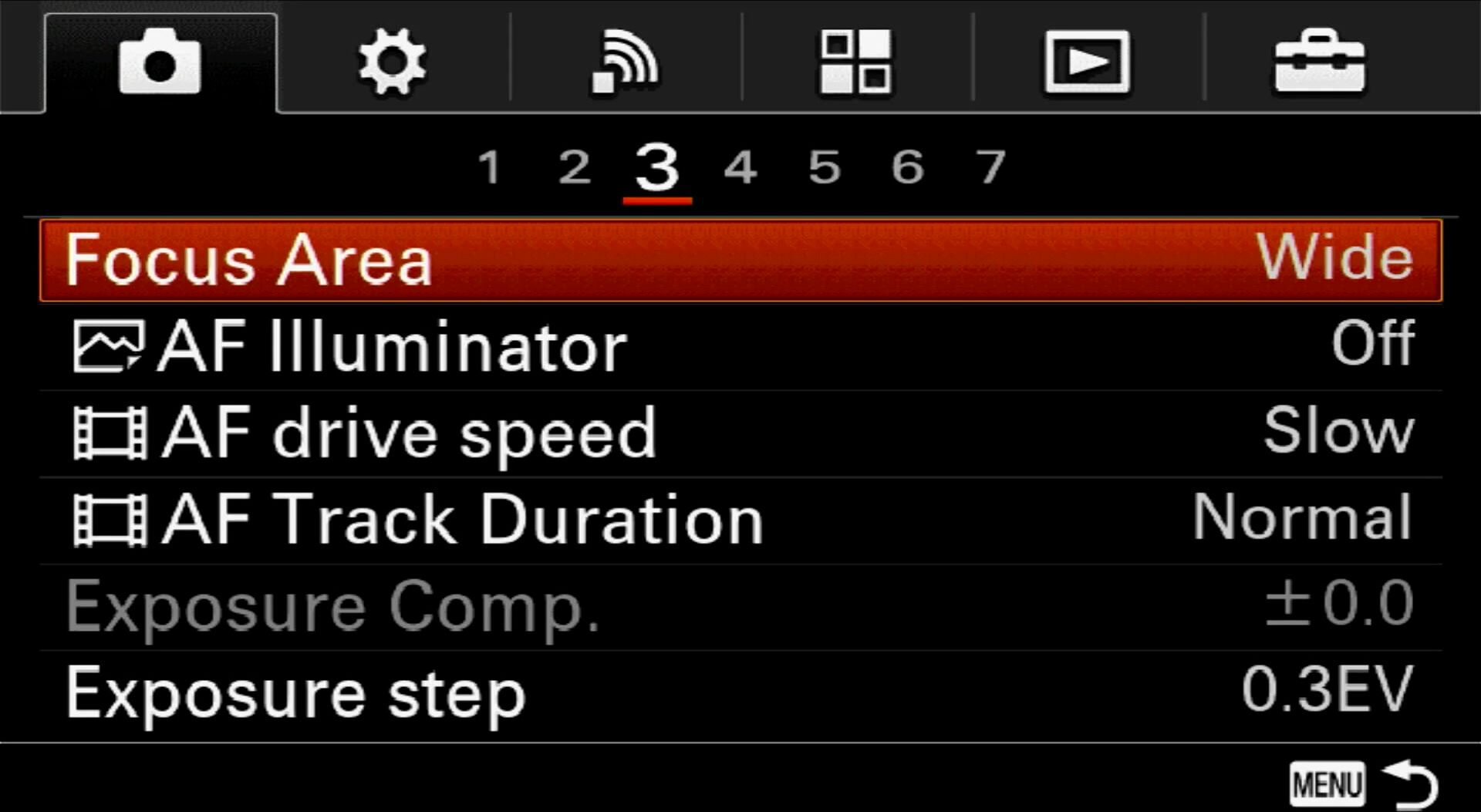This screenshot has height=812, width=1481.
Task: Select the camera shooting settings tab
Action: point(160,62)
